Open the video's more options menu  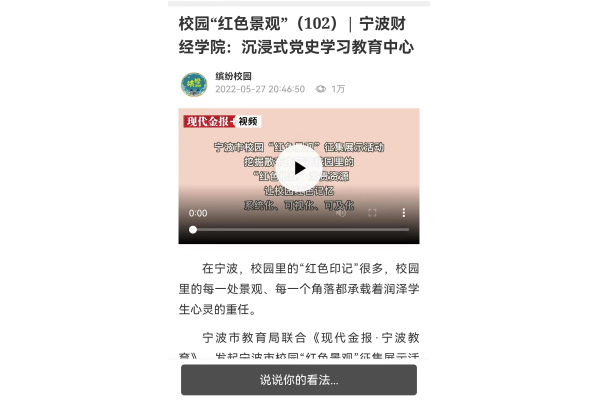(404, 213)
